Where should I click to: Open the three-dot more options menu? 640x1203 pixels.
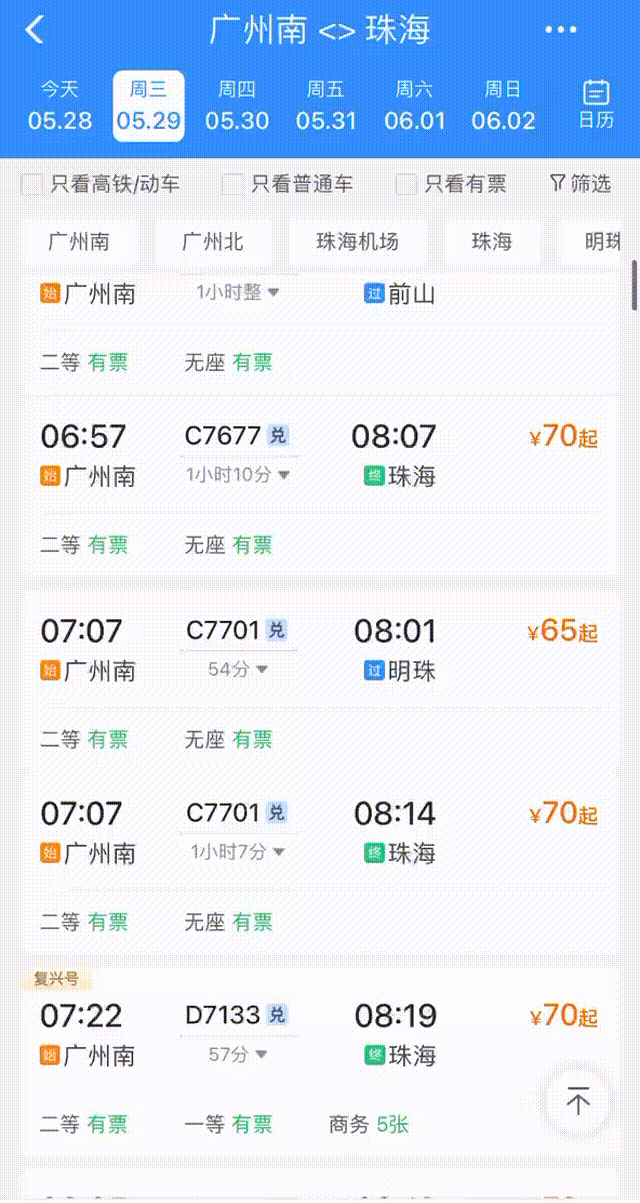[561, 30]
